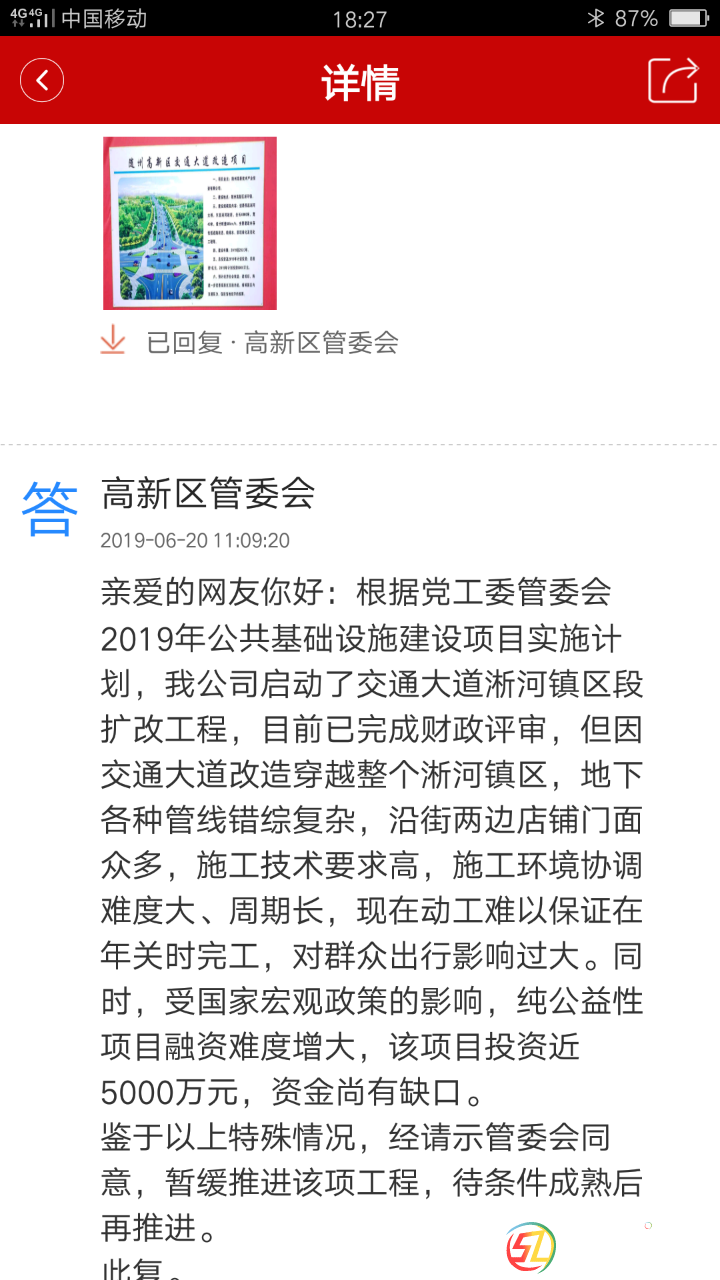Open the 交通大道改造项目 photo thumbnail
Screen dimensions: 720x1280
[x=190, y=223]
